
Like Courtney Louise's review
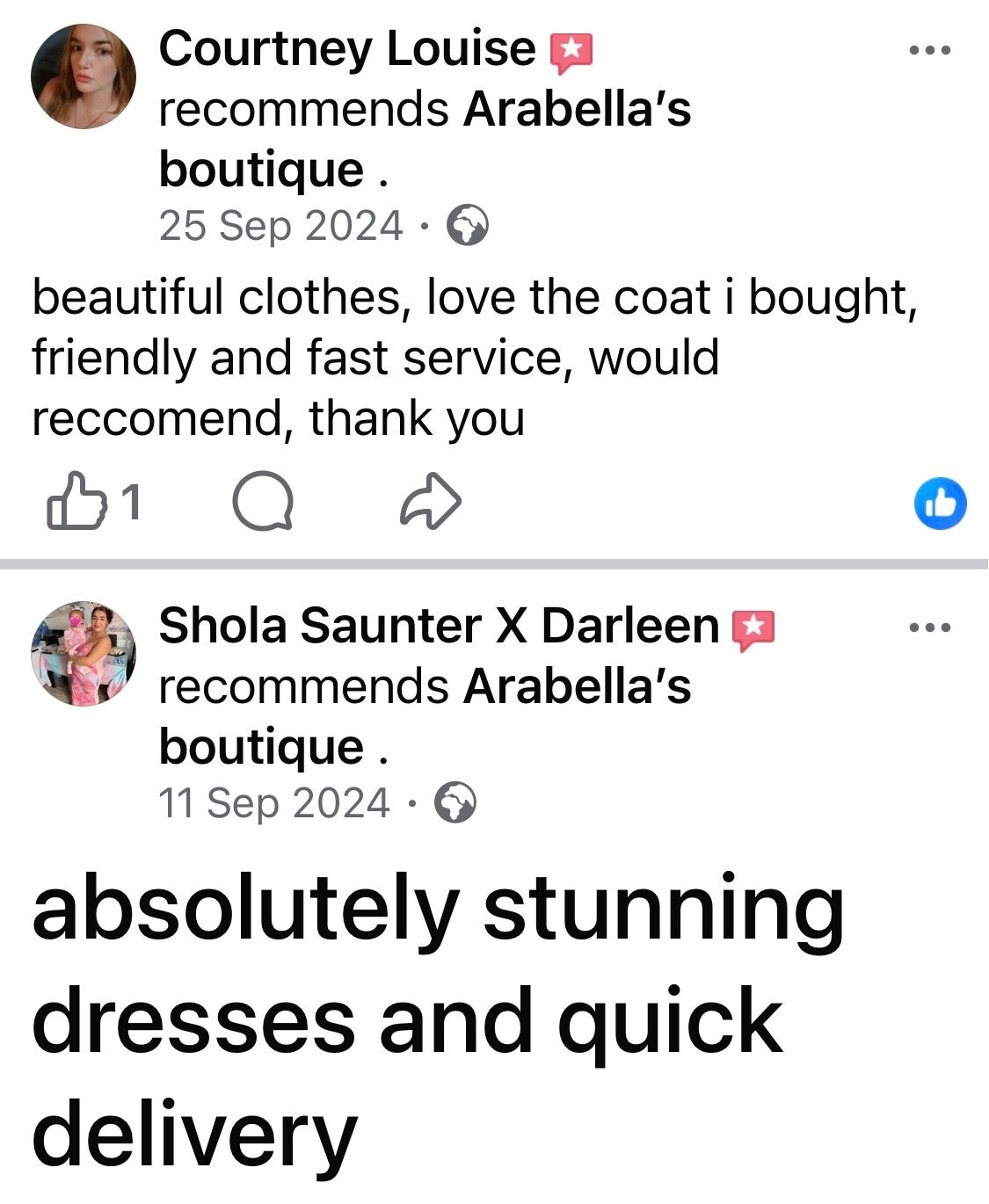point(73,503)
